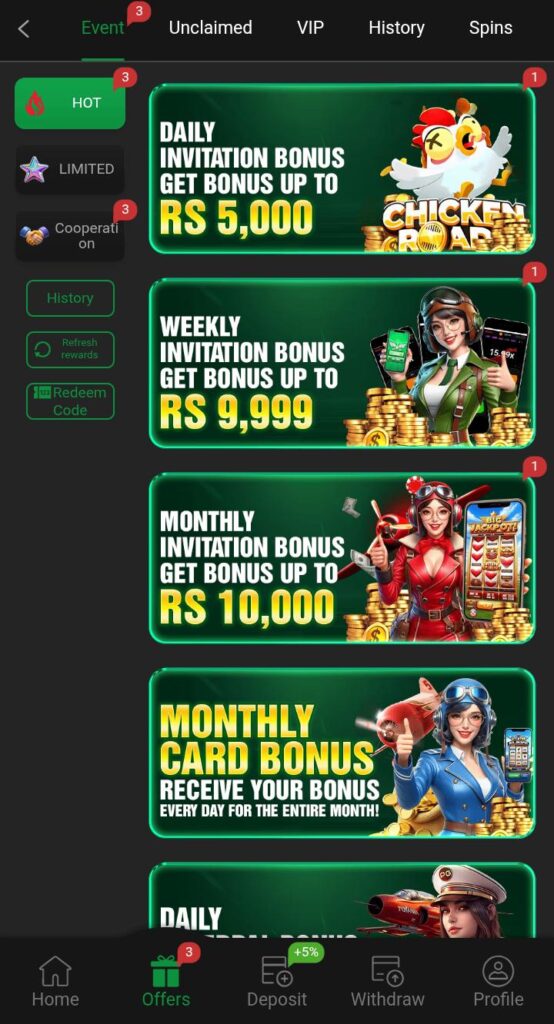The width and height of the screenshot is (554, 1024).
Task: Open the Monthly Invitation Bonus banner
Action: coord(342,558)
